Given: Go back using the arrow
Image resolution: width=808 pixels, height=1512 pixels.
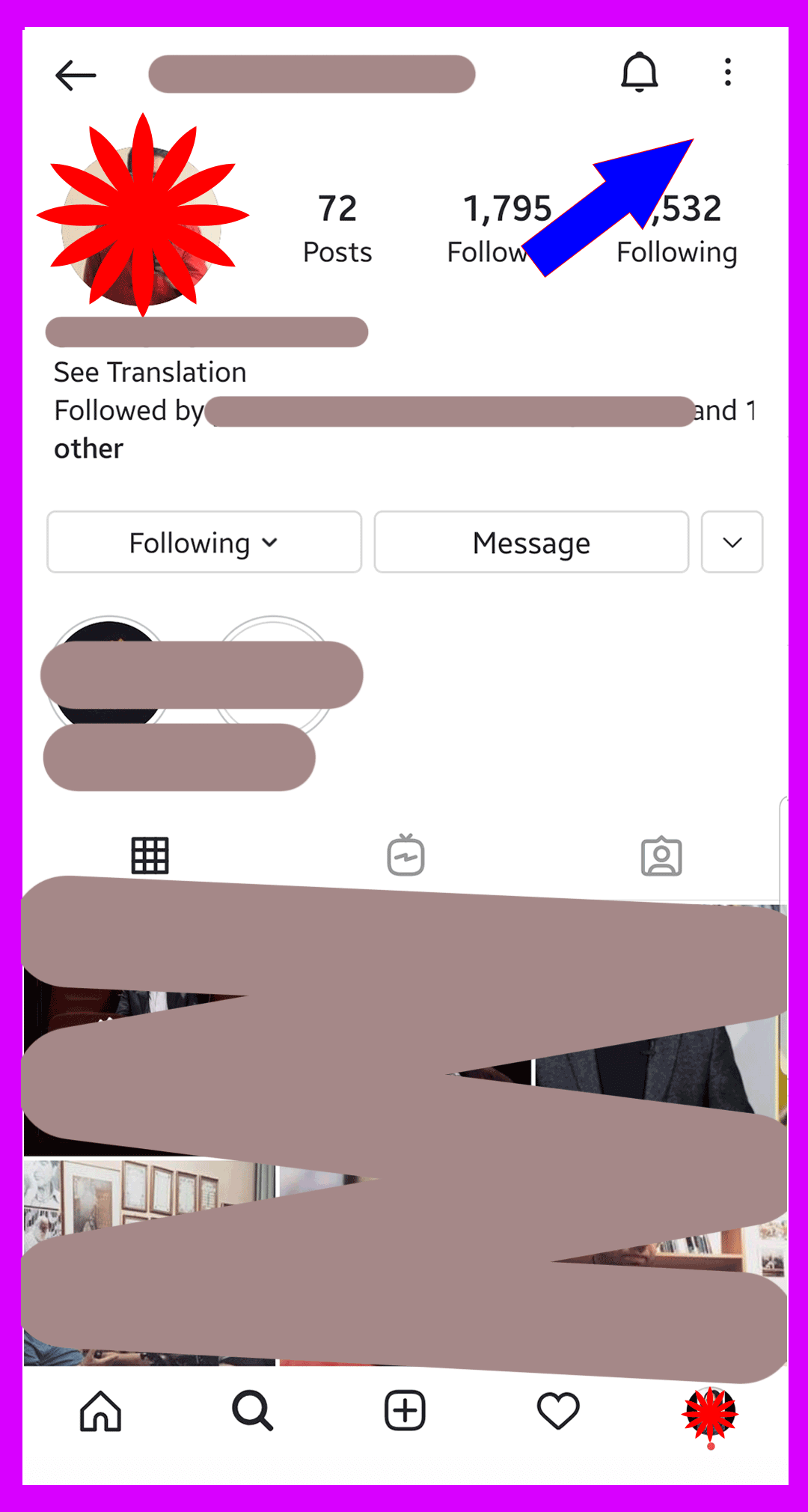Looking at the screenshot, I should pos(76,75).
